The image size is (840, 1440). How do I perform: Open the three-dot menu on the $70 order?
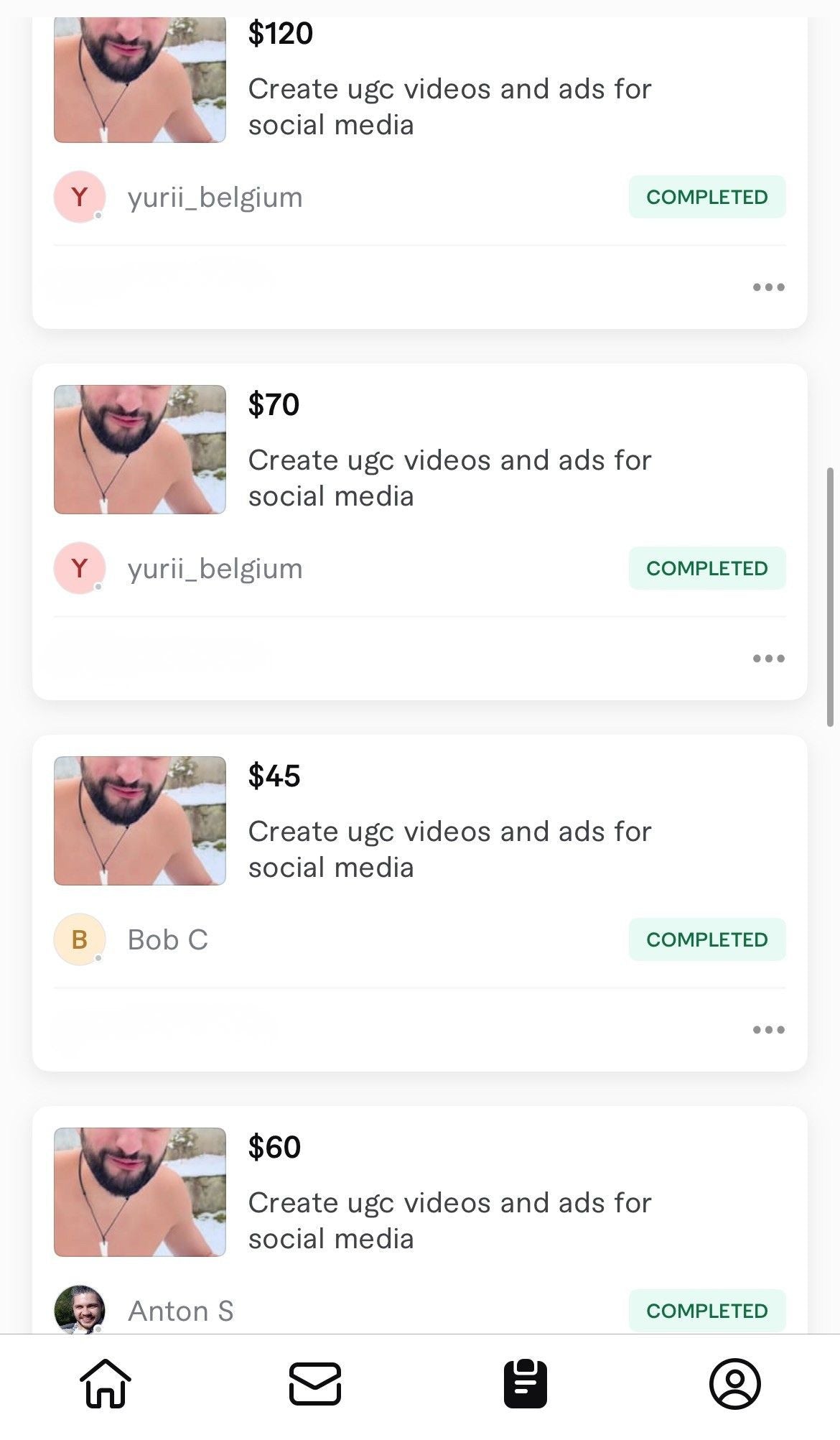tap(768, 659)
